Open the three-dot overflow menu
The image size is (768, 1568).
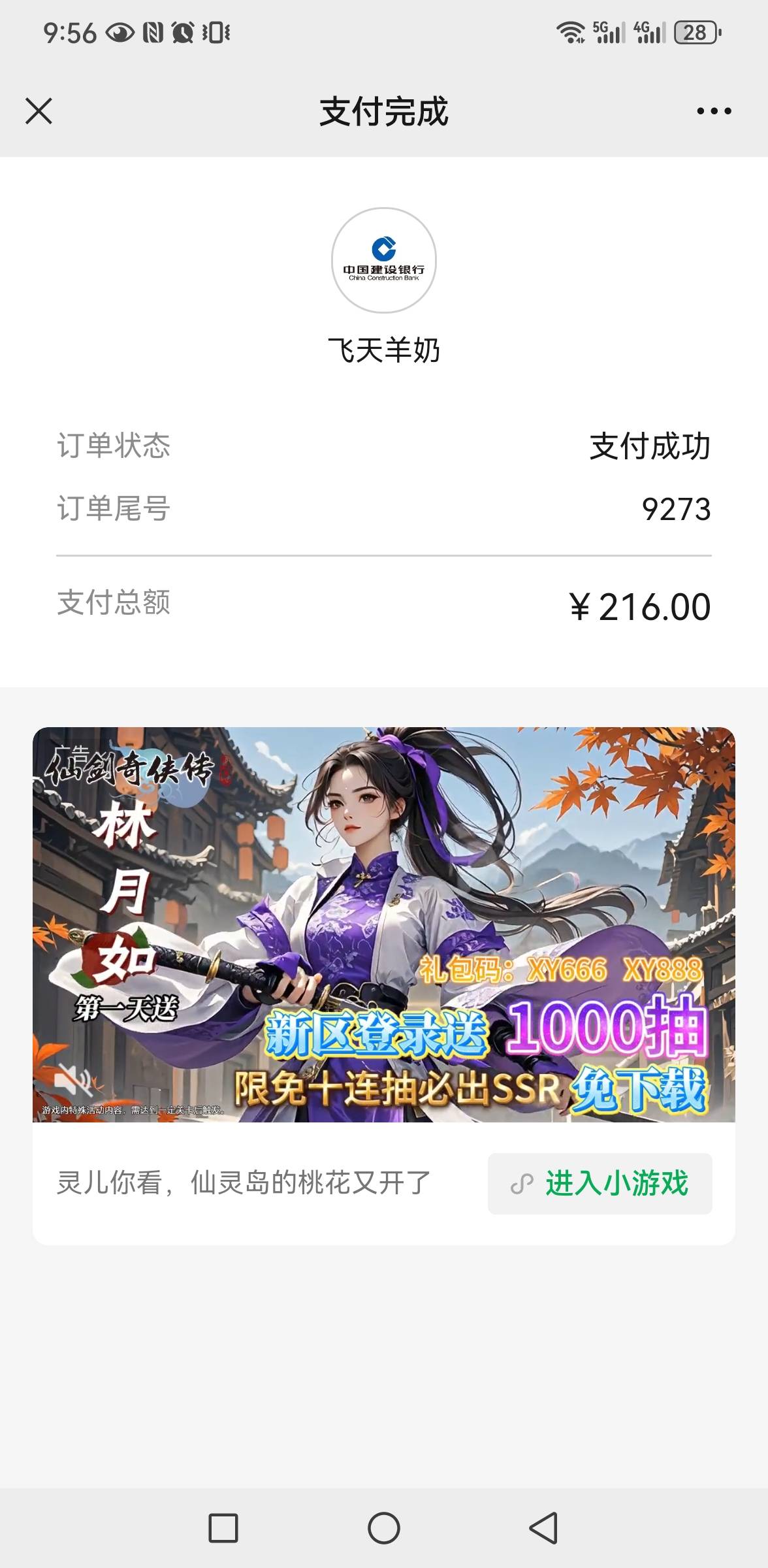tap(714, 111)
